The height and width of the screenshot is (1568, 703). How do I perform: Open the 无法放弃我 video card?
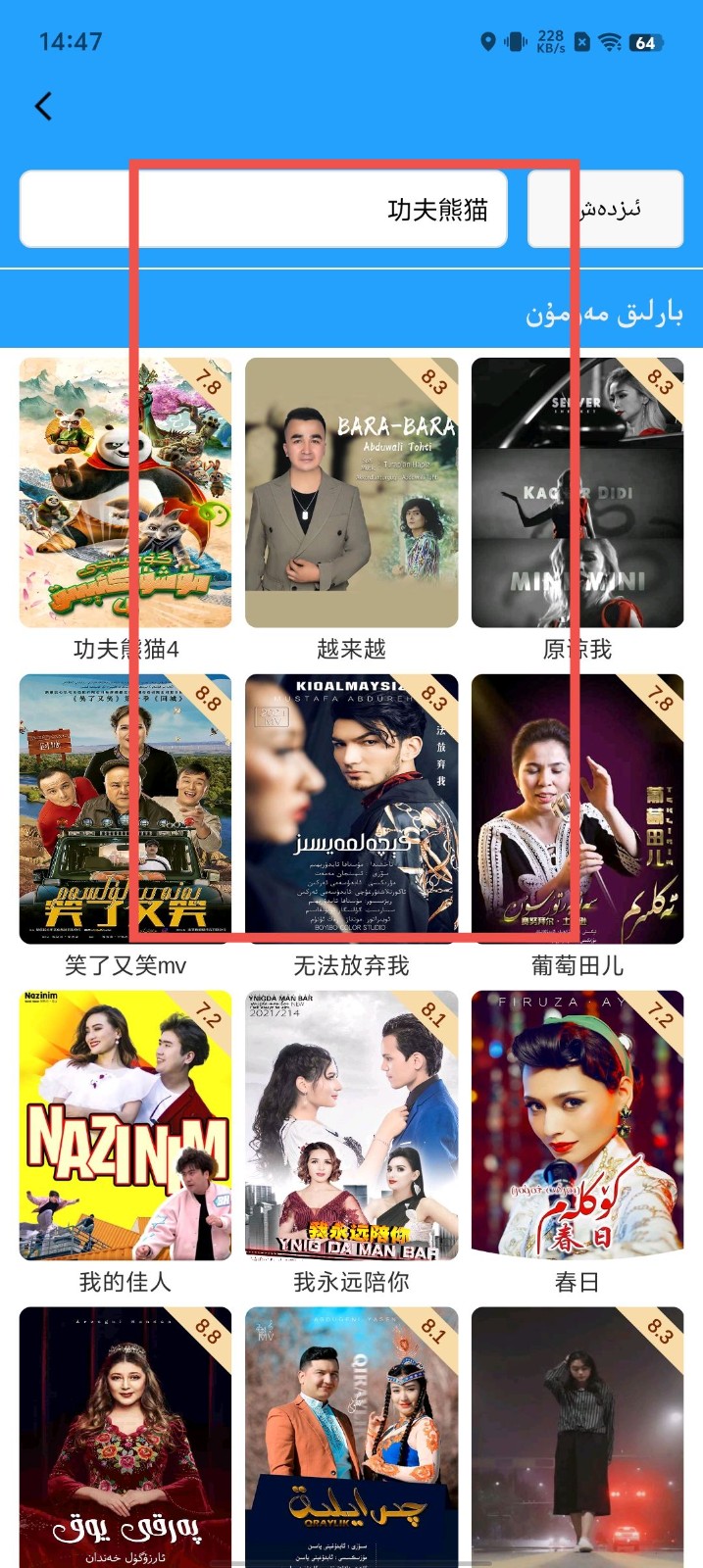(351, 809)
